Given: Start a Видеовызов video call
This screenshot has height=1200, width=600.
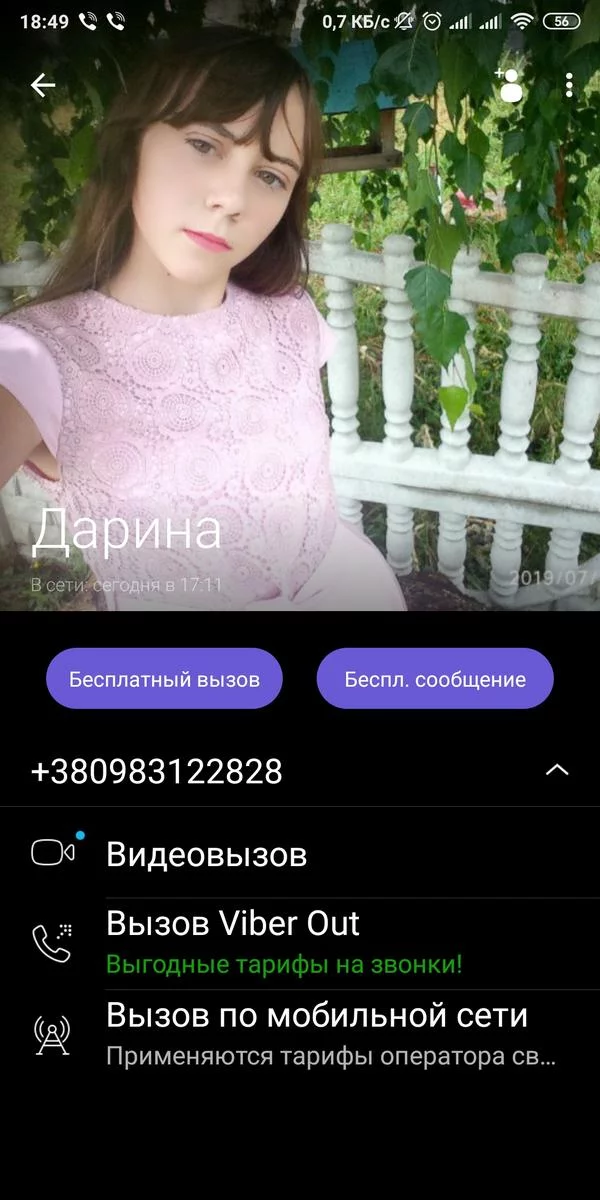Looking at the screenshot, I should click(300, 854).
